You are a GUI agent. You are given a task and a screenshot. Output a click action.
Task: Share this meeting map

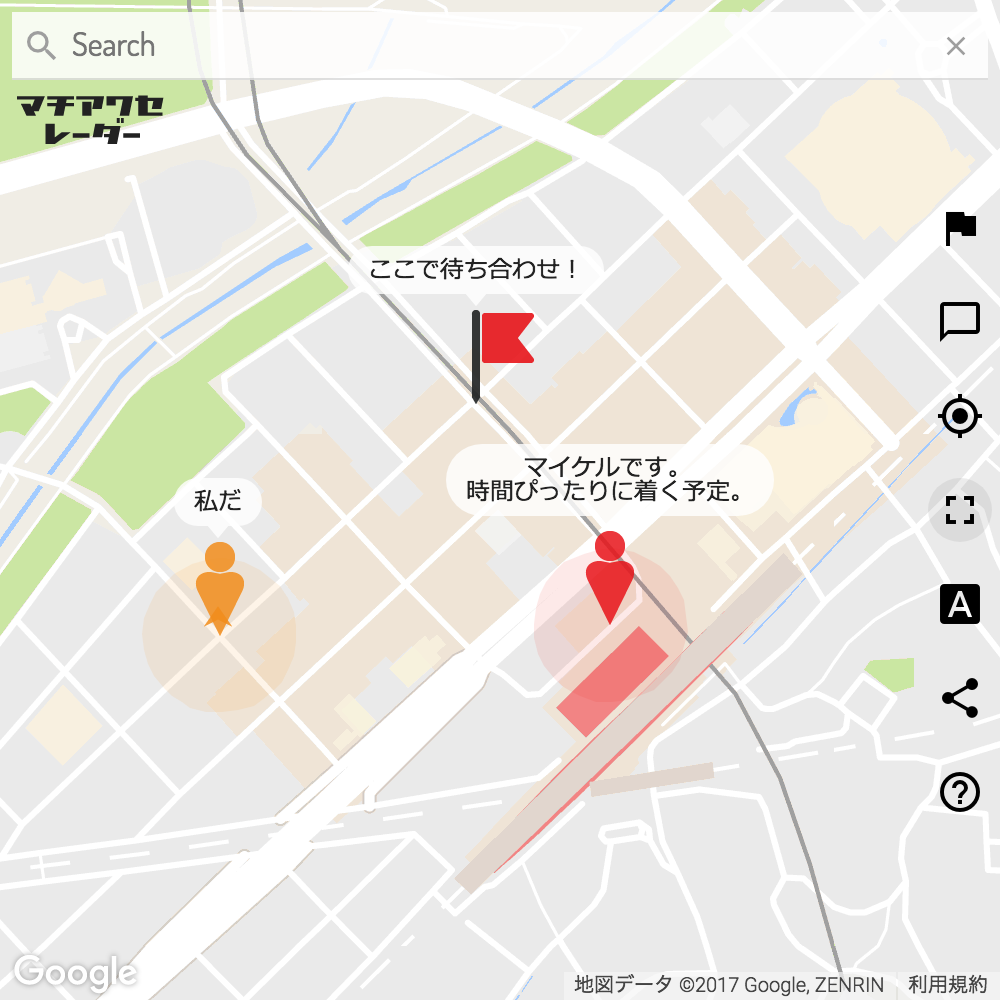click(x=960, y=698)
